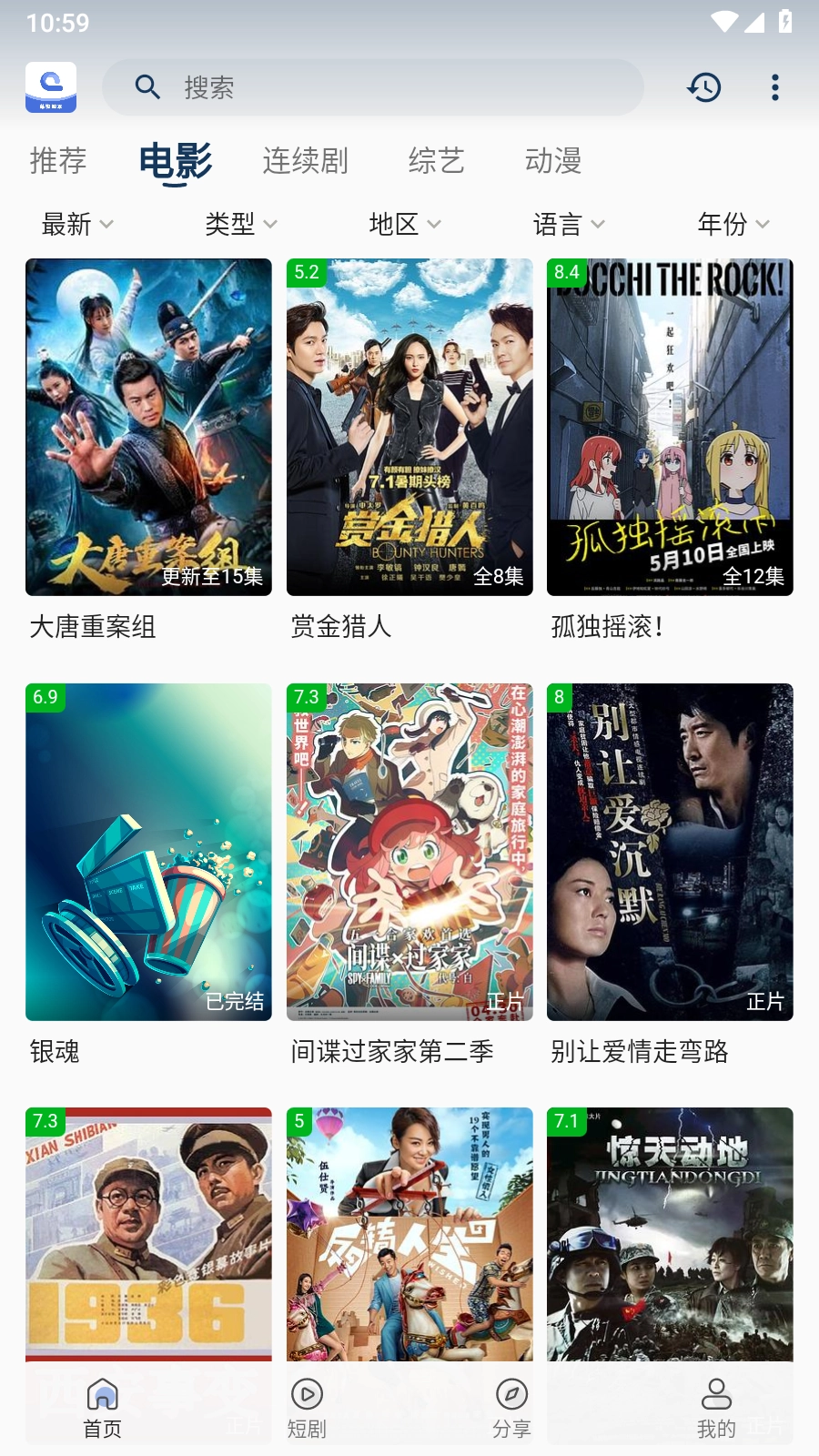Viewport: 819px width, 1456px height.
Task: Open the 地区 region filter
Action: click(x=405, y=224)
